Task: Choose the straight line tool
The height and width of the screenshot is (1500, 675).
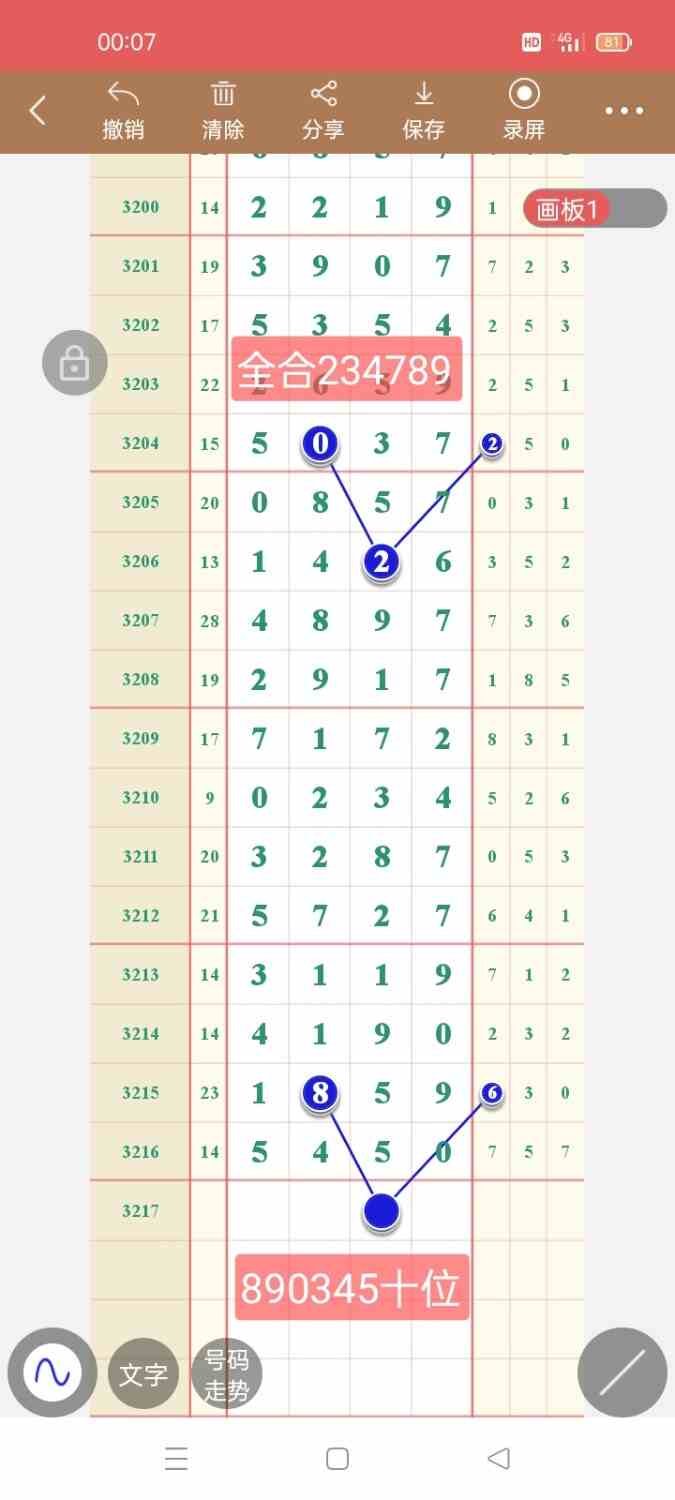Action: [x=622, y=1372]
